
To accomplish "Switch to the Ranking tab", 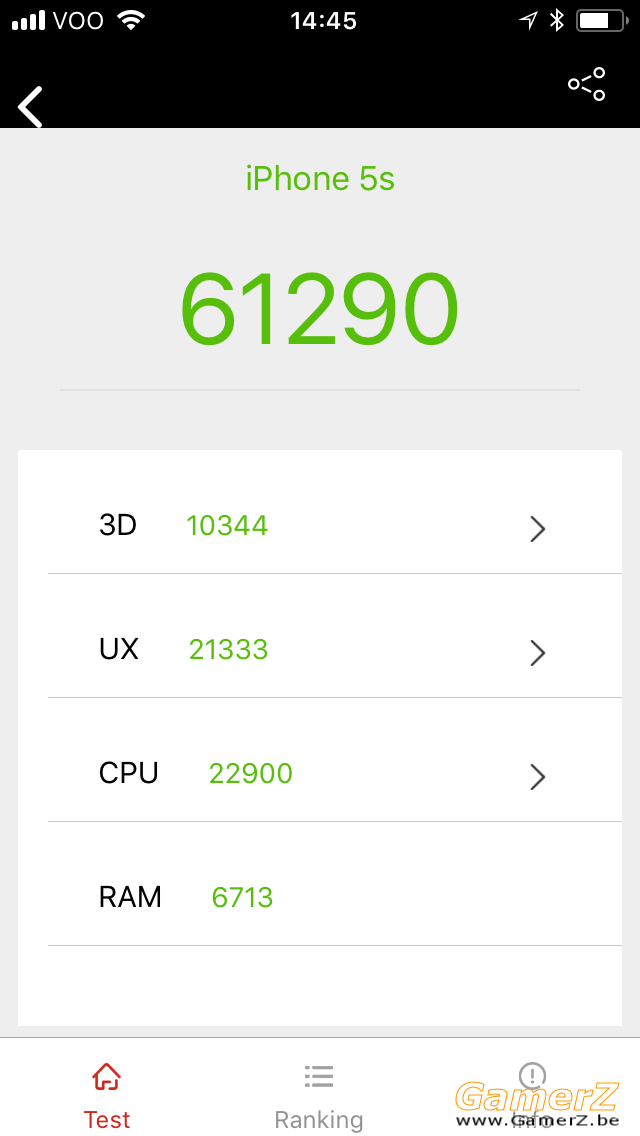I will pos(319,1096).
